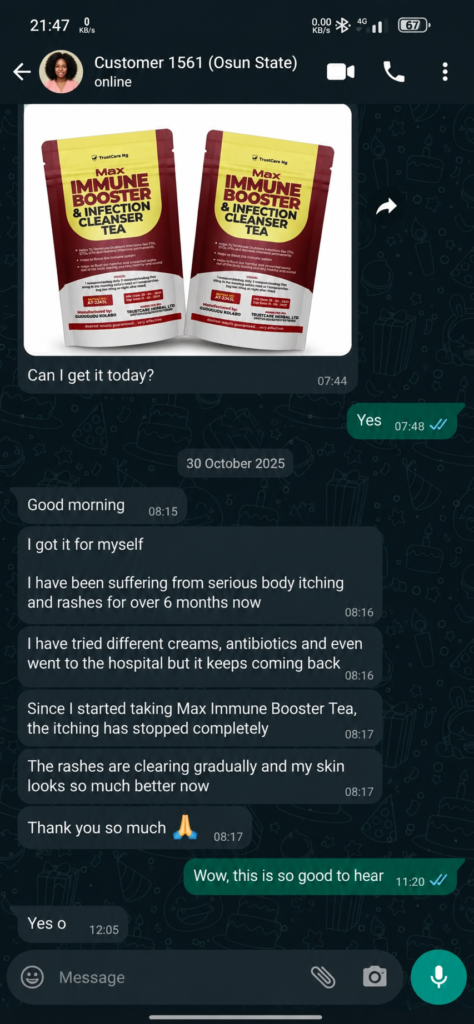Go back to the chat list
Screen dimensions: 474x1024
coord(22,72)
